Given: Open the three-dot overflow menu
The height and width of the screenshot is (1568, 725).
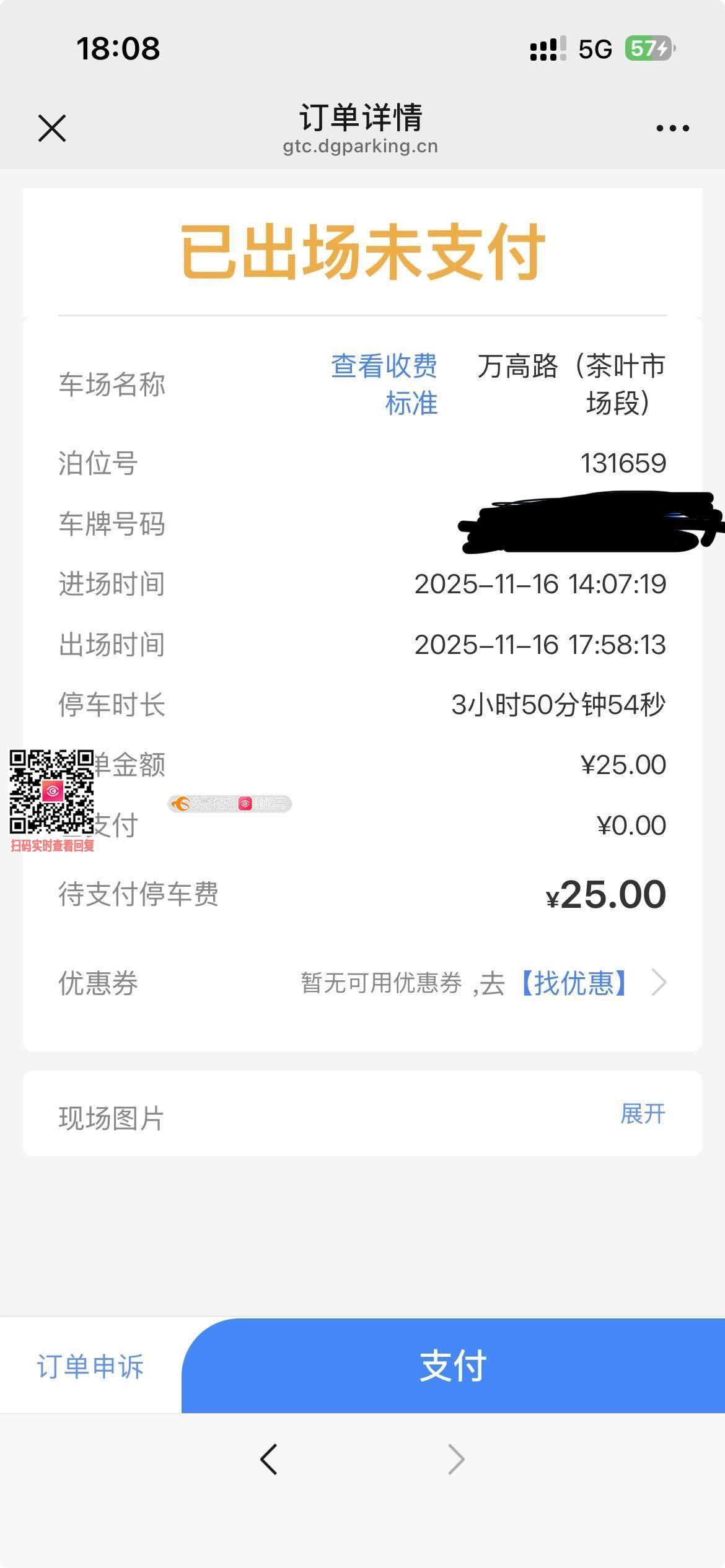Looking at the screenshot, I should 672,128.
